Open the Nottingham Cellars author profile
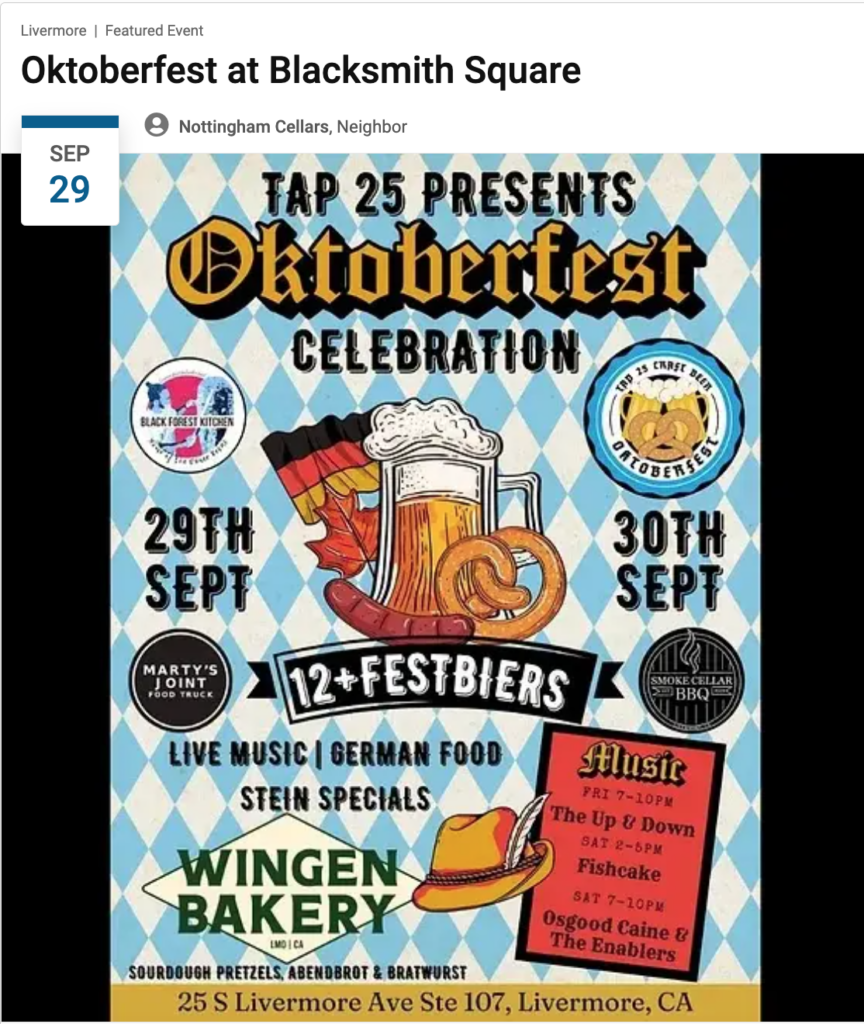864x1024 pixels. point(256,127)
